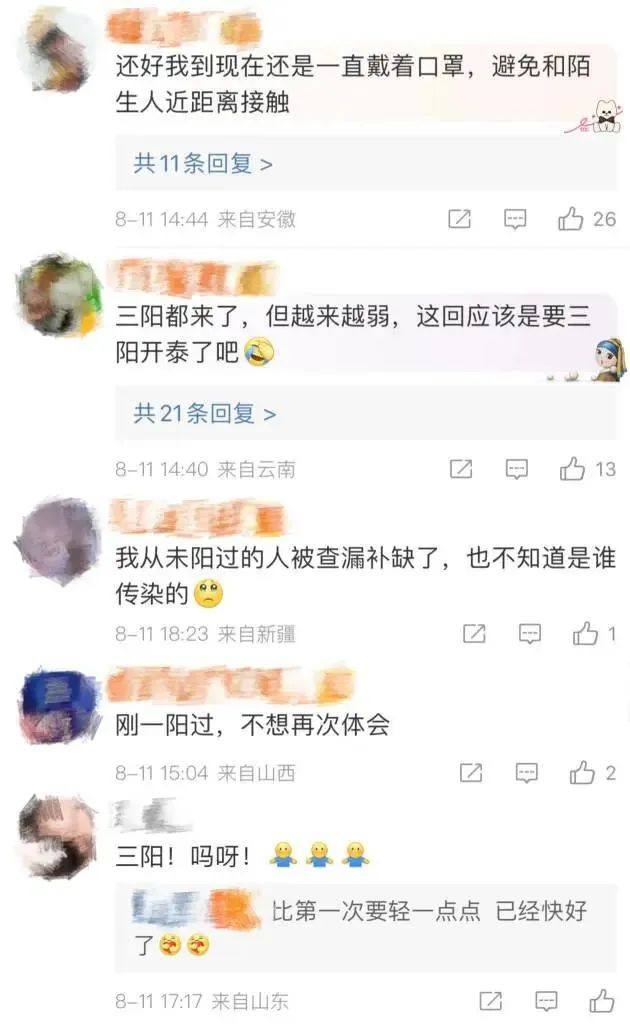This screenshot has width=630, height=1025.
Task: Like the comment from 山东
Action: click(602, 1000)
